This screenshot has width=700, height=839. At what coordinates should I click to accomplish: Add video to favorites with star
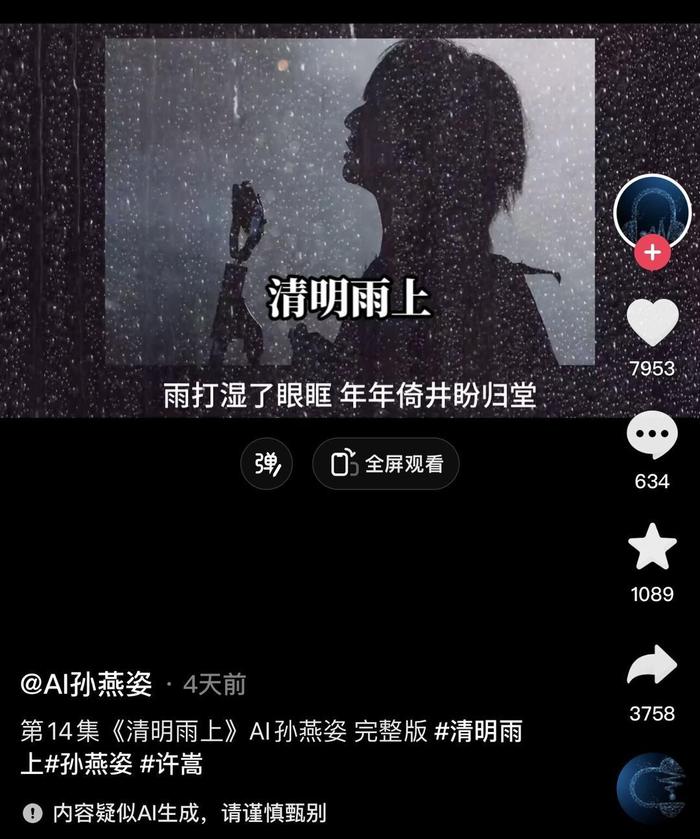tap(652, 547)
